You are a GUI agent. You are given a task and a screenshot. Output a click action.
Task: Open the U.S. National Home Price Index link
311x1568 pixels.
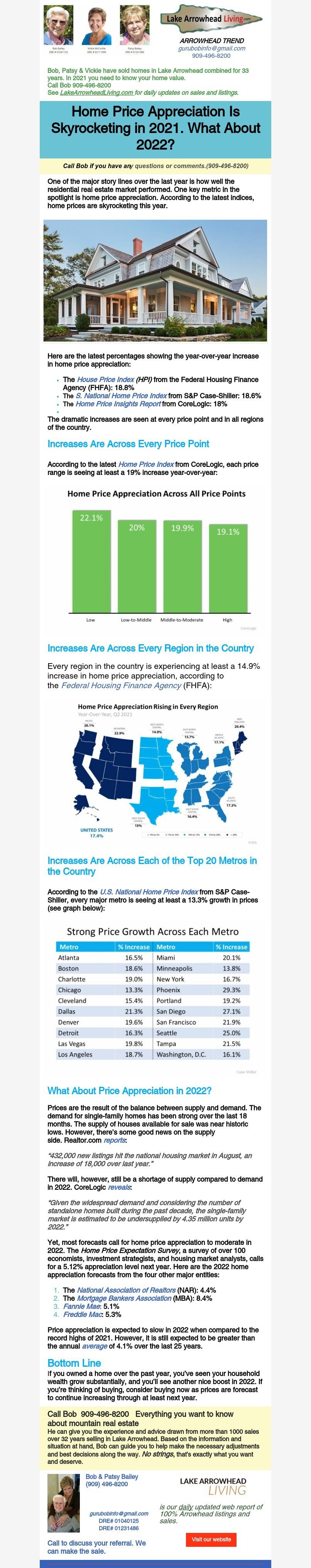149,892
